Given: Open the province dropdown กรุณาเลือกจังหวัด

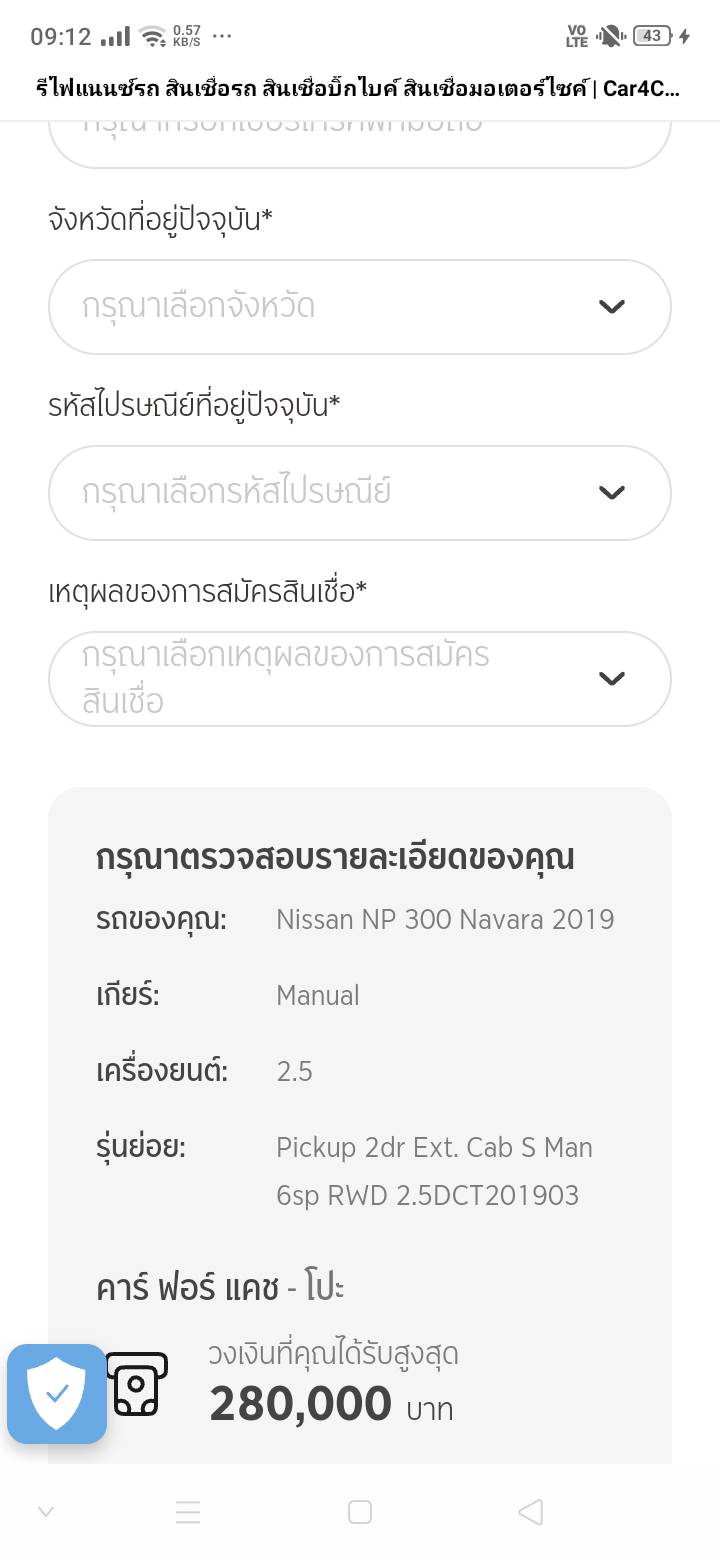Looking at the screenshot, I should (359, 307).
